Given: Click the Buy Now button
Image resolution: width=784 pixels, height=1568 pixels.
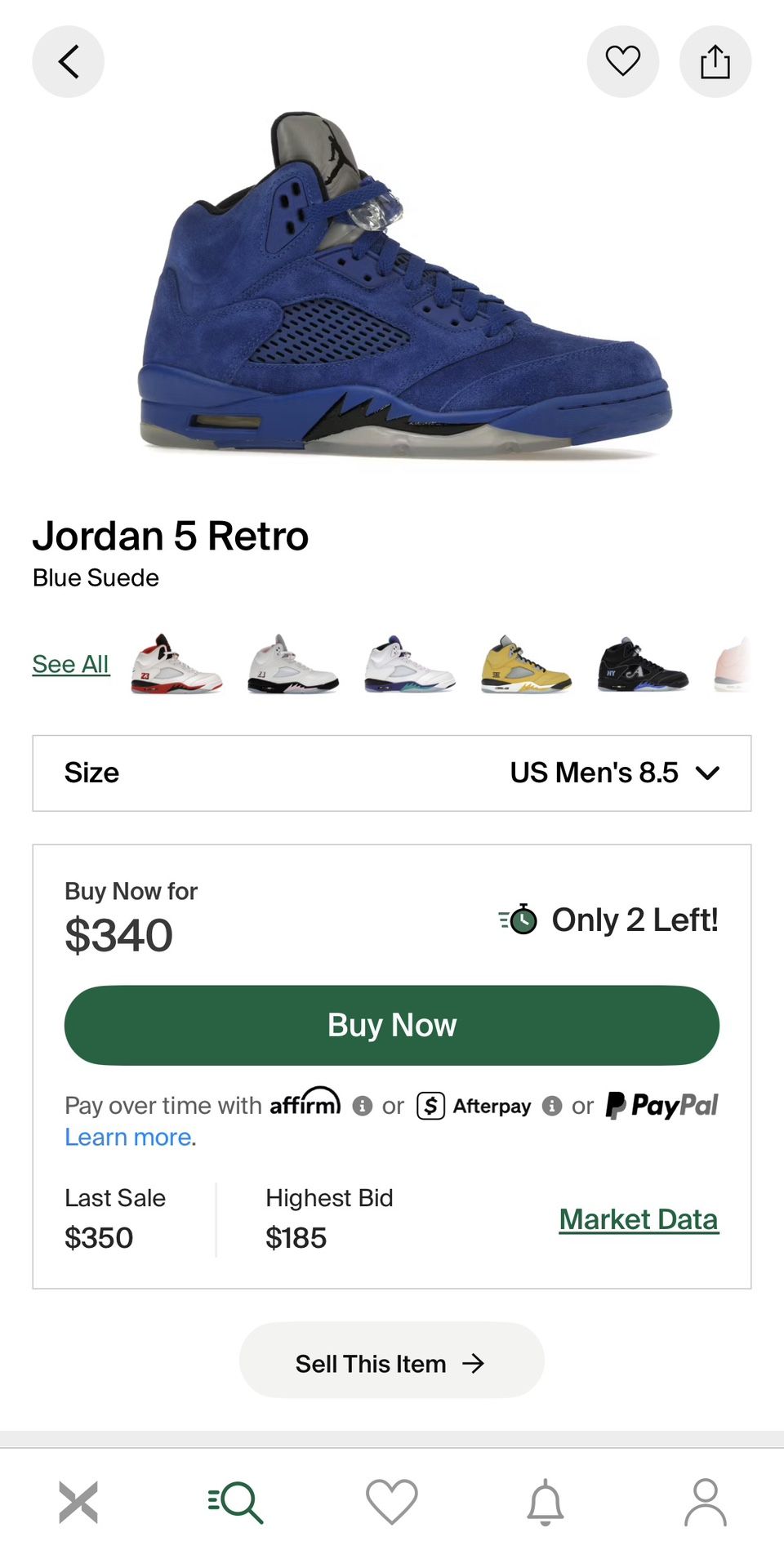Looking at the screenshot, I should coord(391,1025).
